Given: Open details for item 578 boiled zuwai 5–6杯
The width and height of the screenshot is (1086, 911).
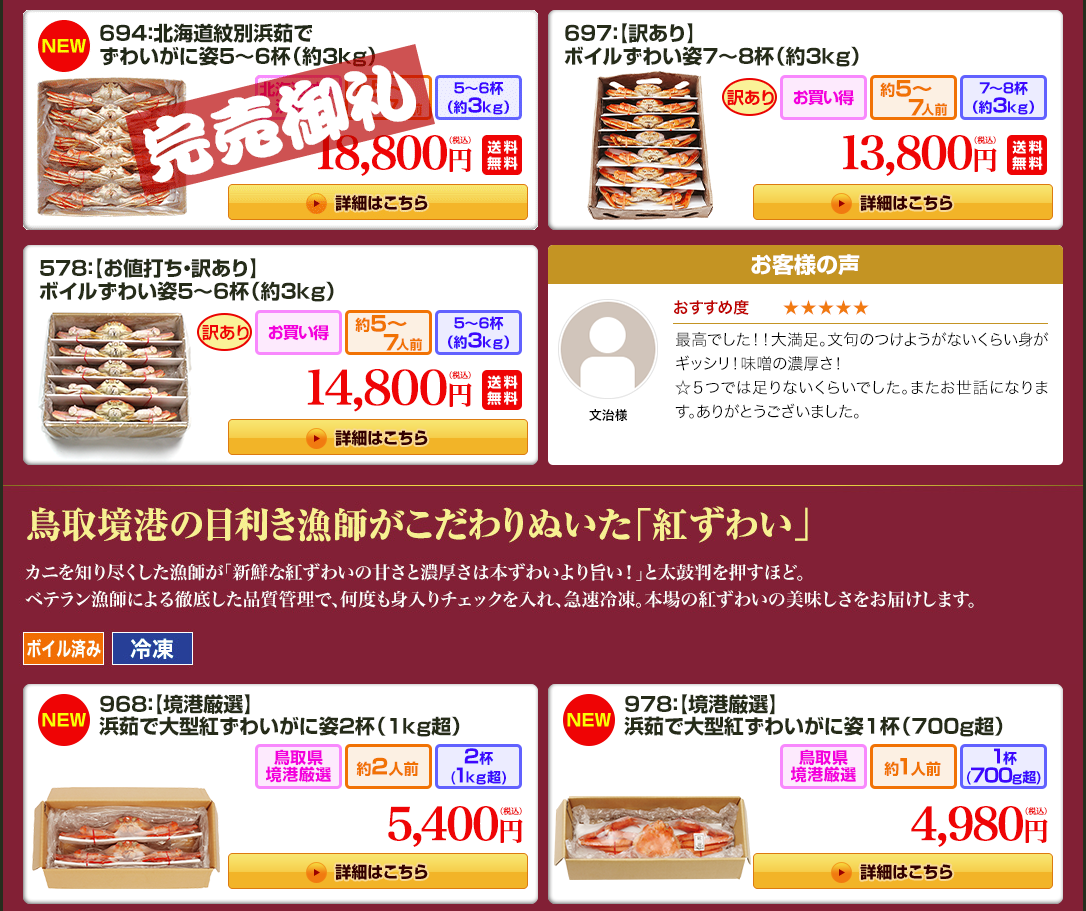Looking at the screenshot, I should pyautogui.click(x=377, y=437).
